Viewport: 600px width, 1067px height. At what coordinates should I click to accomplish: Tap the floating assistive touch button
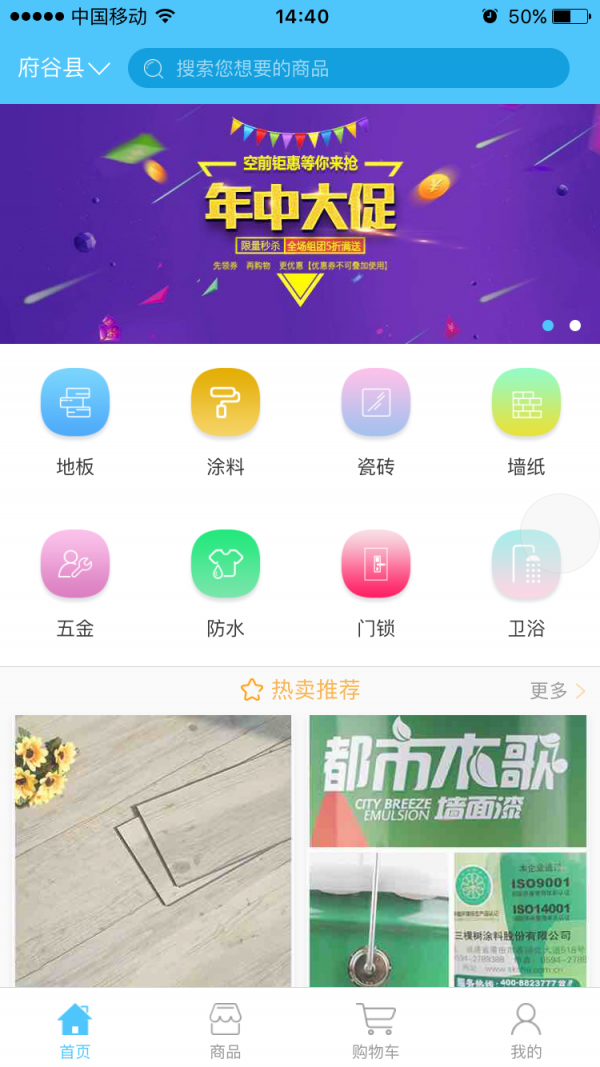click(x=560, y=533)
